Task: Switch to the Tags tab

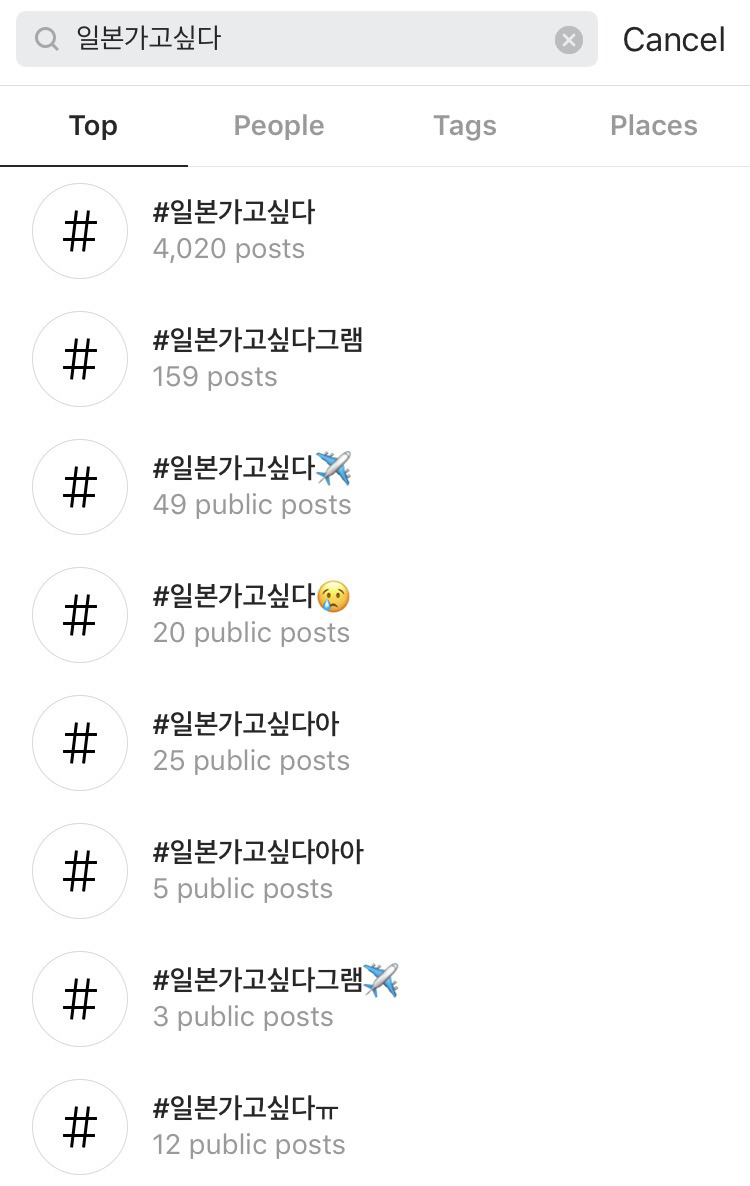Action: click(465, 126)
